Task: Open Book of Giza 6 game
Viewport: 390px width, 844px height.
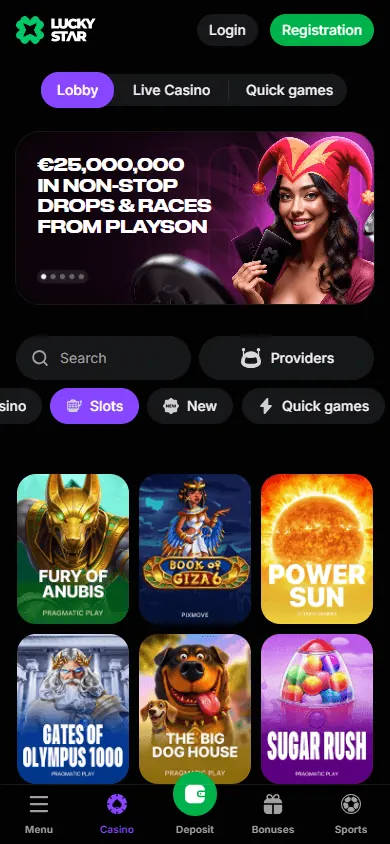Action: 195,548
